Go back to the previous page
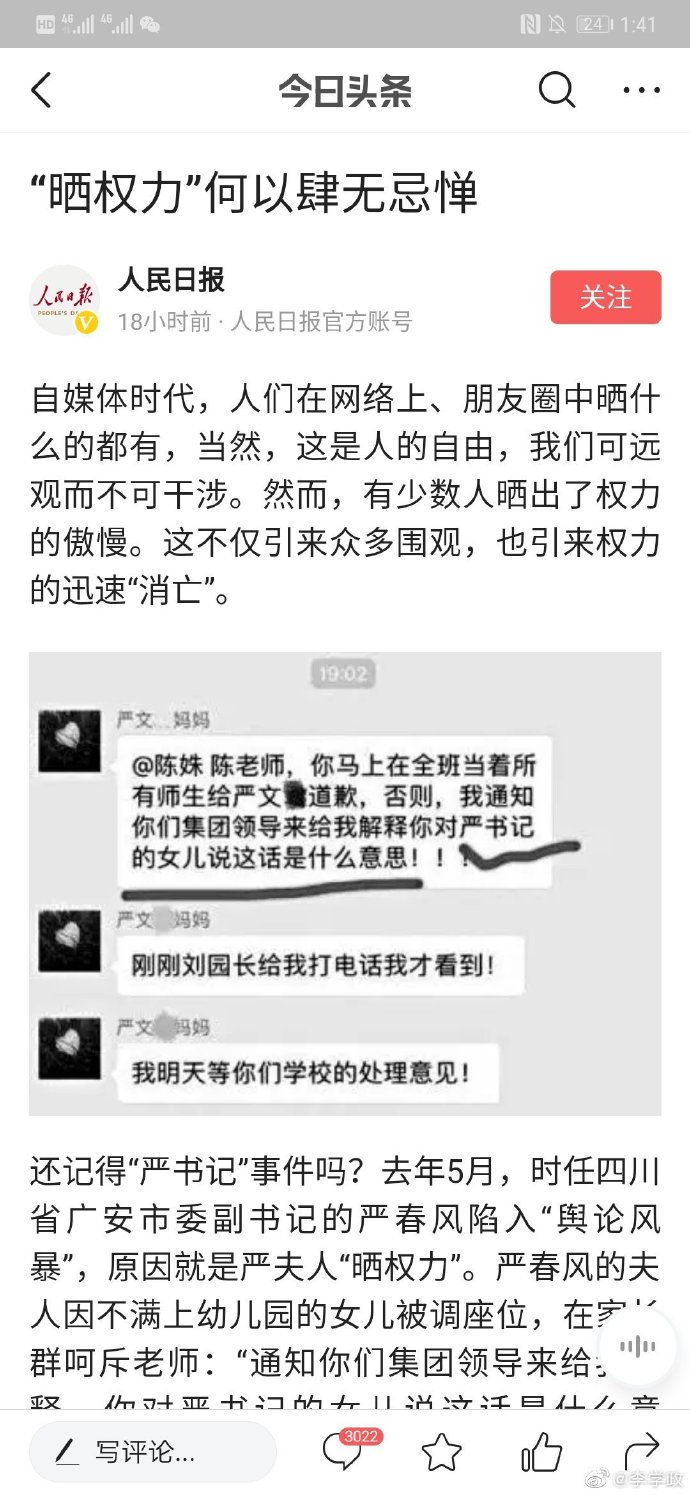The width and height of the screenshot is (690, 1495). click(x=42, y=91)
